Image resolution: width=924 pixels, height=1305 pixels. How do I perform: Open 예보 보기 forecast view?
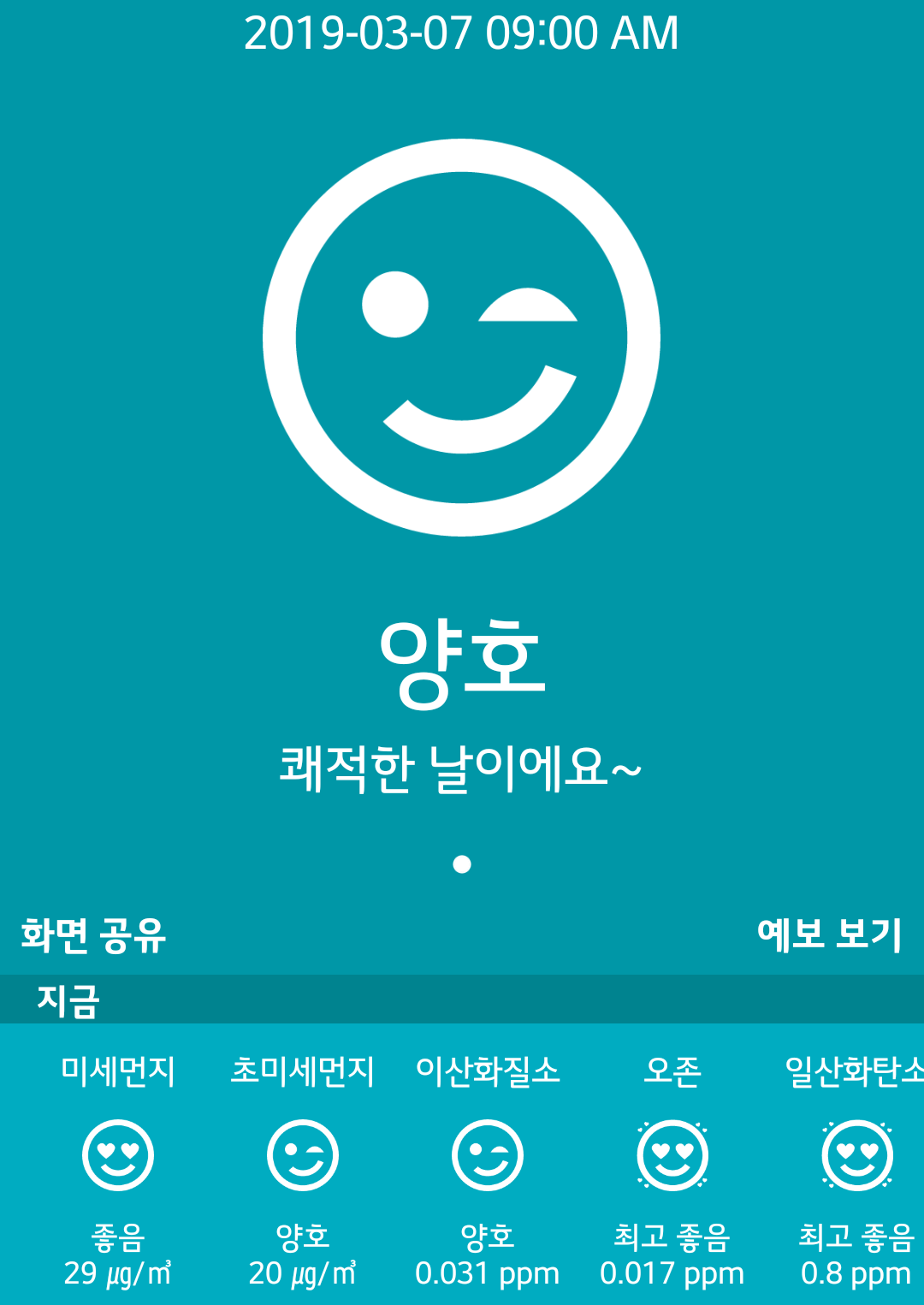(x=829, y=934)
